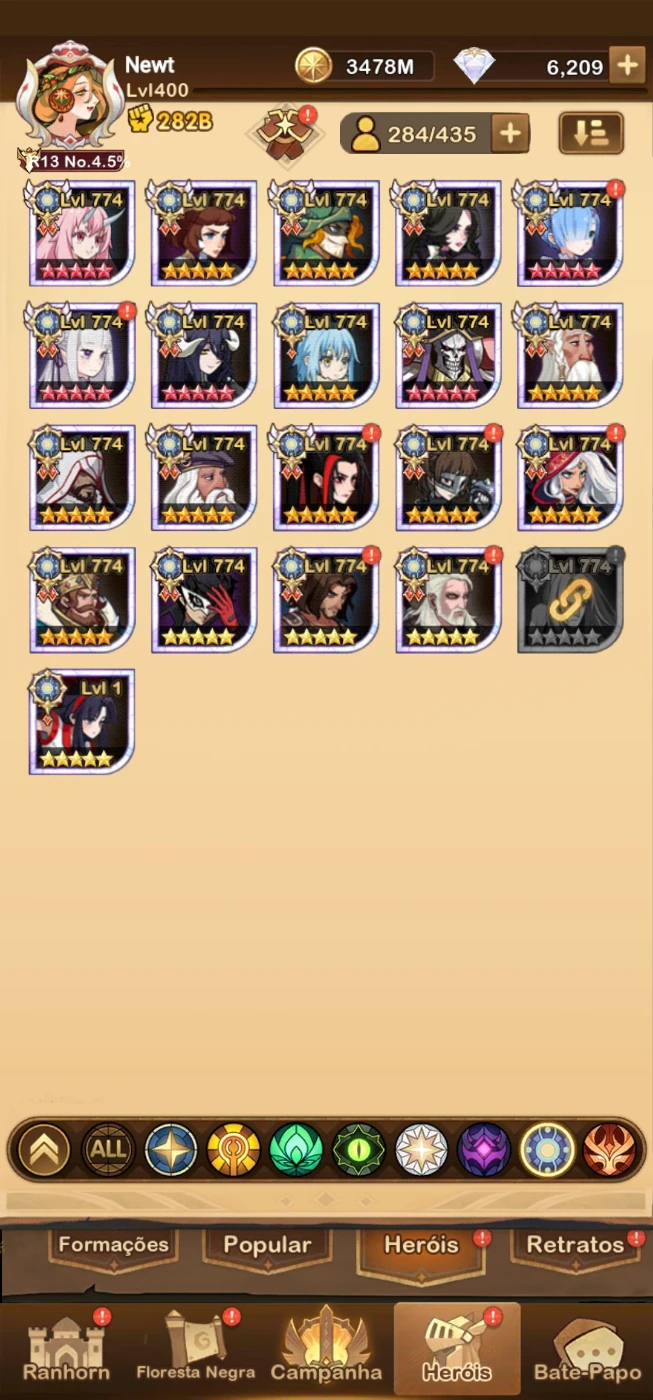Show all factions with ALL filter
Screen dimensions: 653x1400
108,1149
